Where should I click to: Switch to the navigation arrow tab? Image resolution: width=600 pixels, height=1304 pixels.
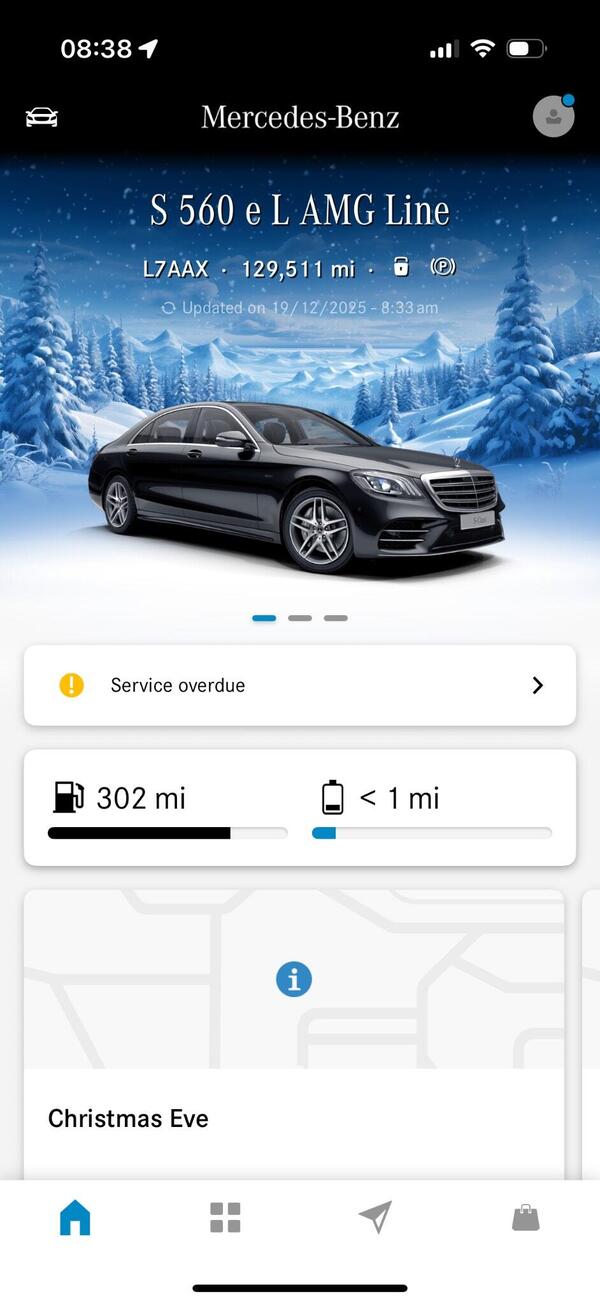375,1217
